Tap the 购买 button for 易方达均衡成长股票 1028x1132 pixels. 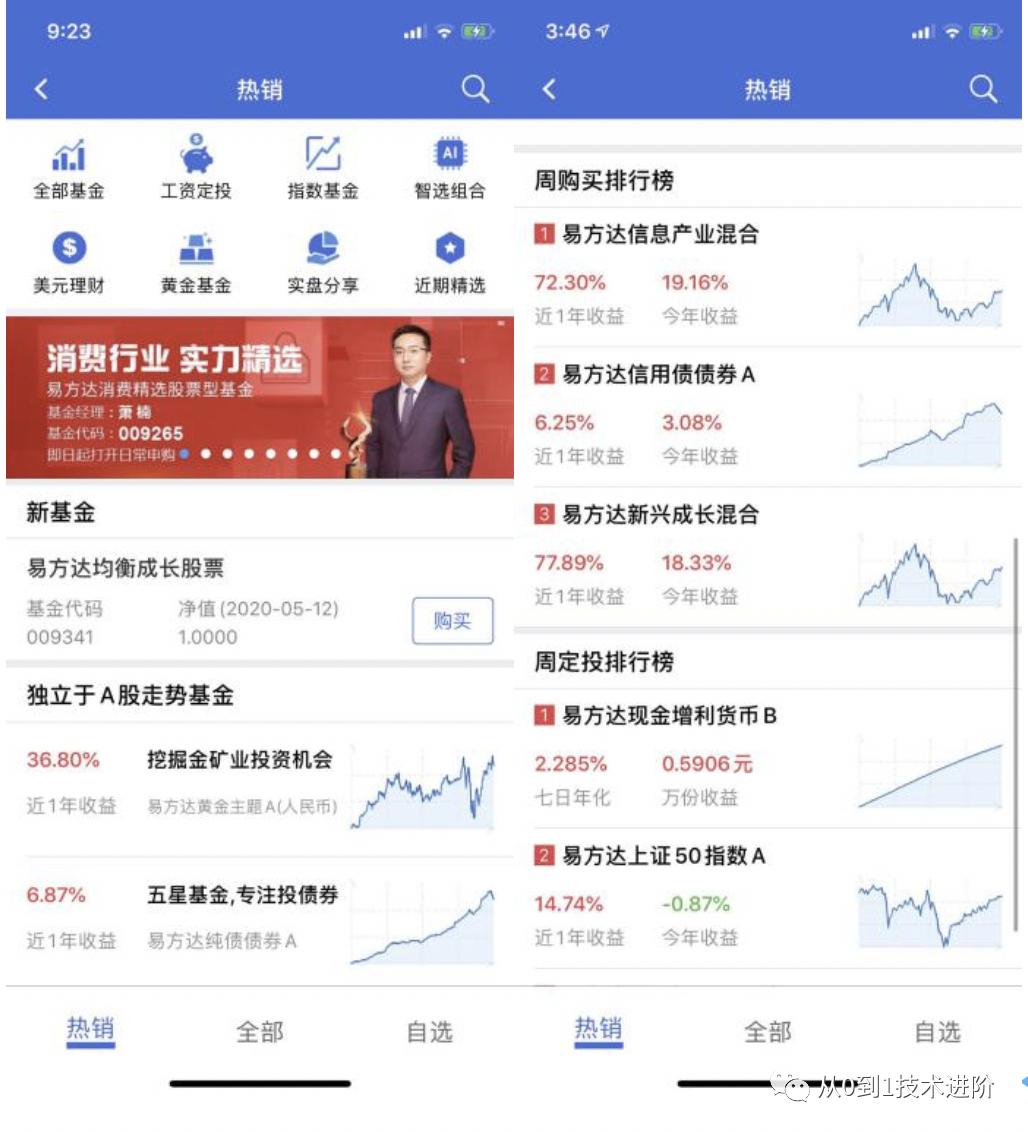(x=452, y=621)
